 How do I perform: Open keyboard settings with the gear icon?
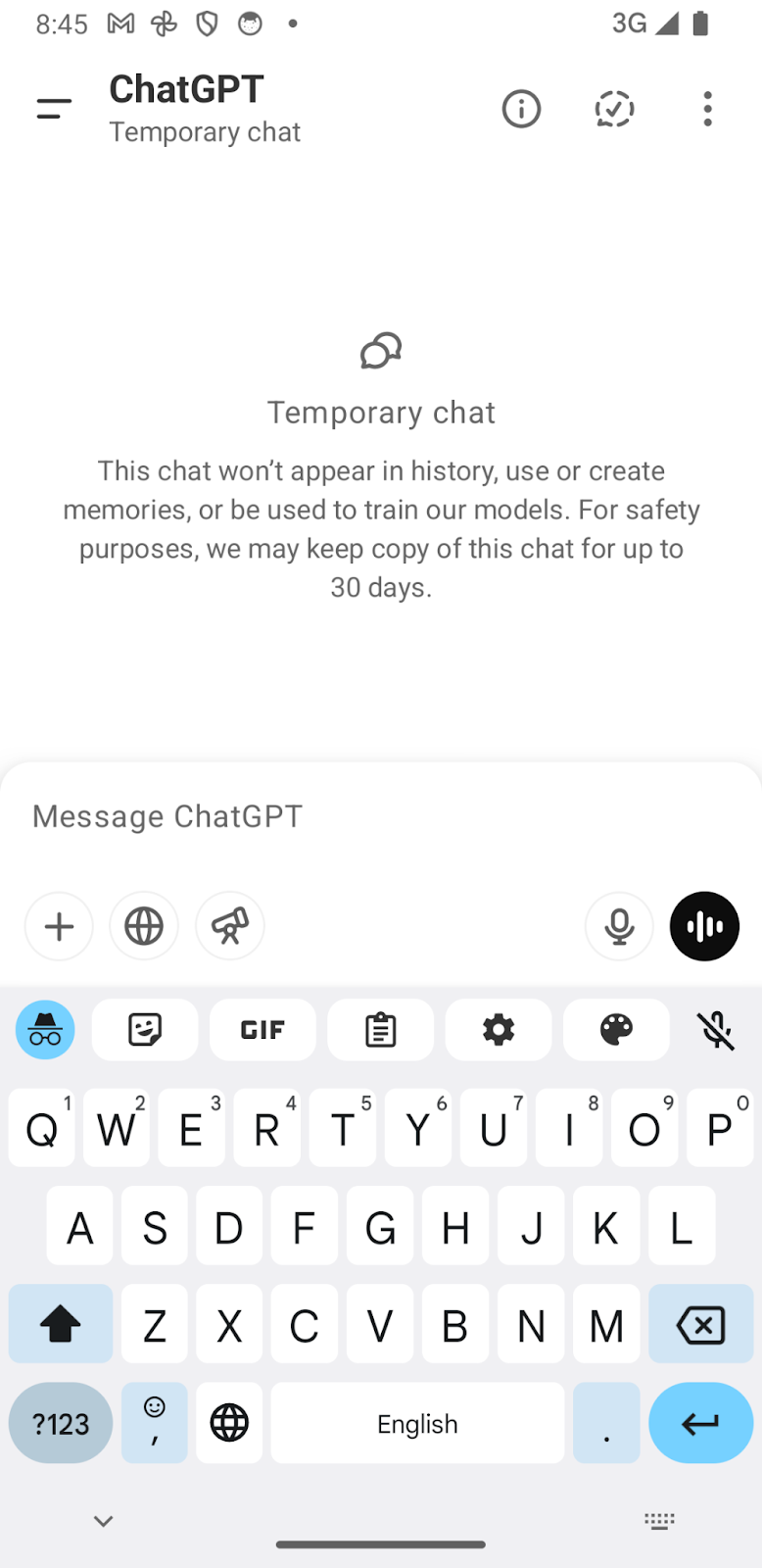pos(499,1030)
